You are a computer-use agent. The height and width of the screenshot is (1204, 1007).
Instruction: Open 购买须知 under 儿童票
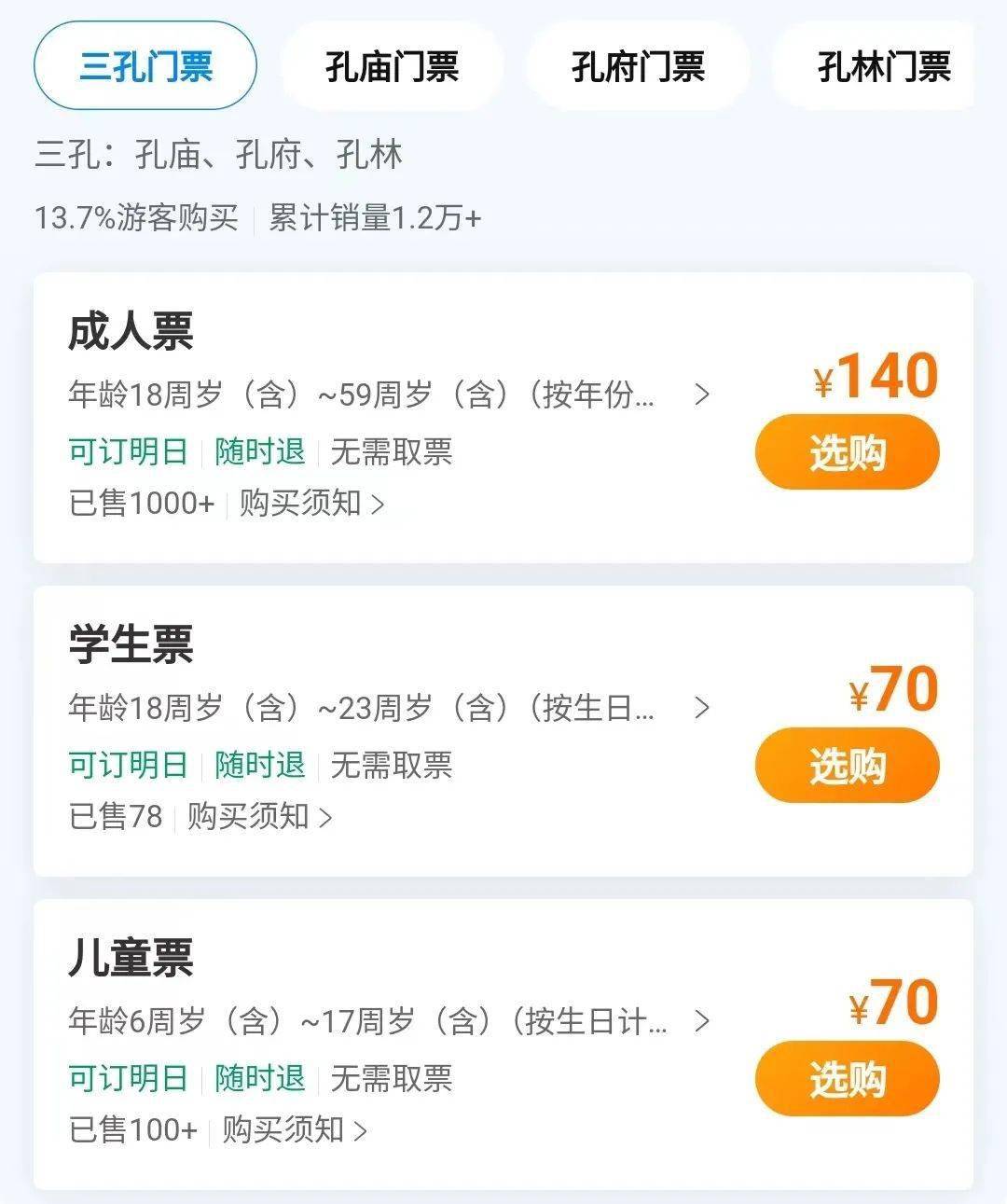click(294, 1130)
